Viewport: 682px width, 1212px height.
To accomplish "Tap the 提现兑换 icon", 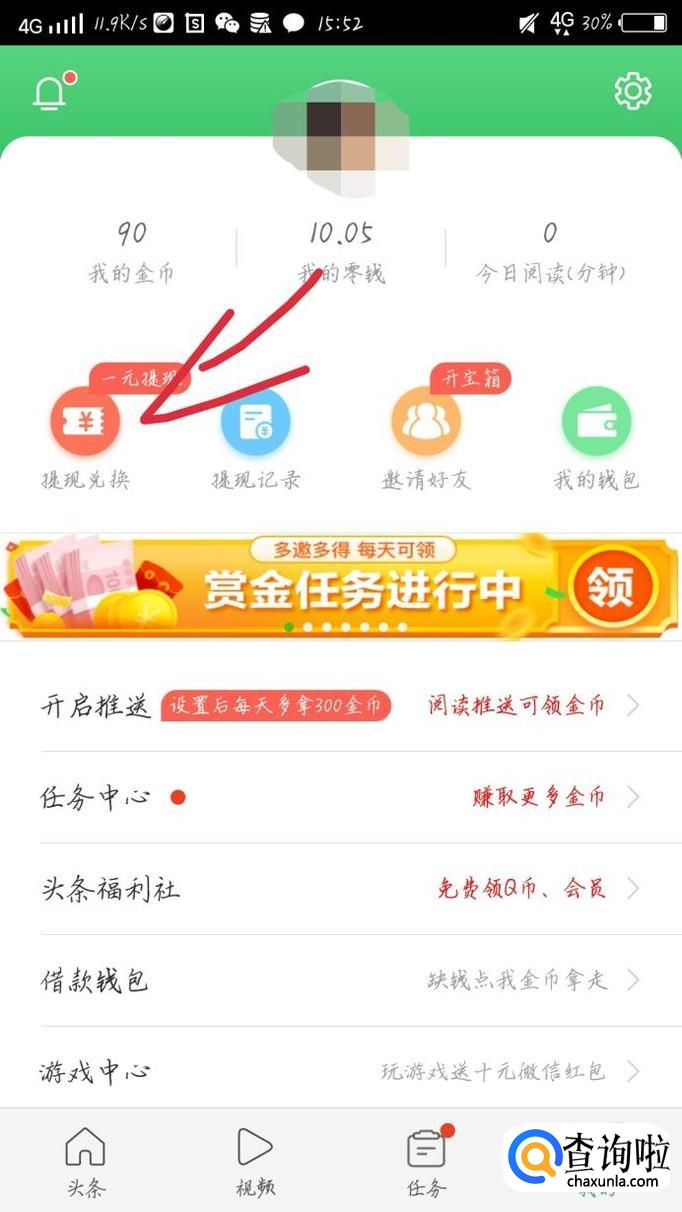I will pos(85,423).
